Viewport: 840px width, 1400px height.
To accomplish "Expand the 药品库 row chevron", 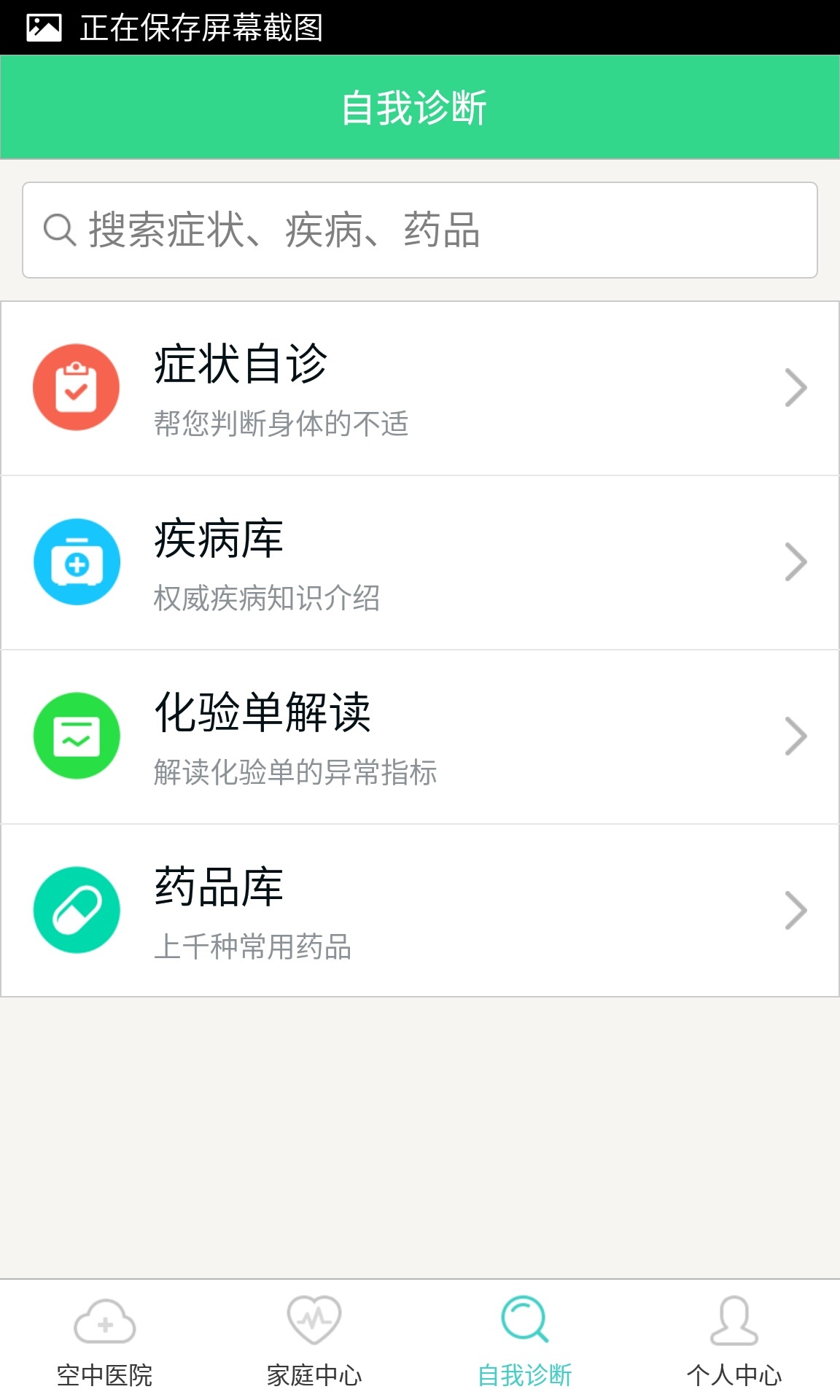I will 795,910.
